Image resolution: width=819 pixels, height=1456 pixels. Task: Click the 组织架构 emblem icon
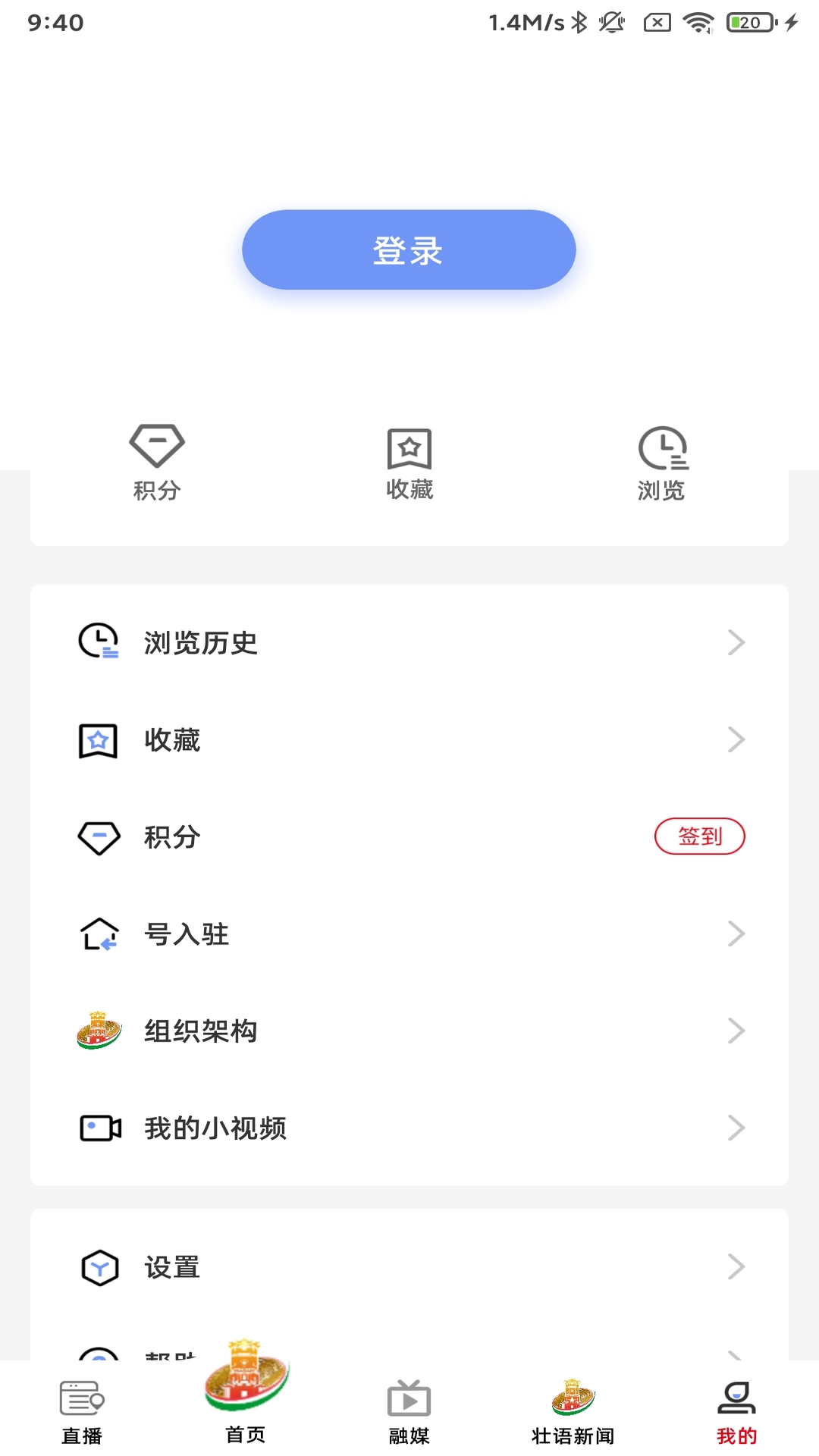click(x=99, y=1031)
